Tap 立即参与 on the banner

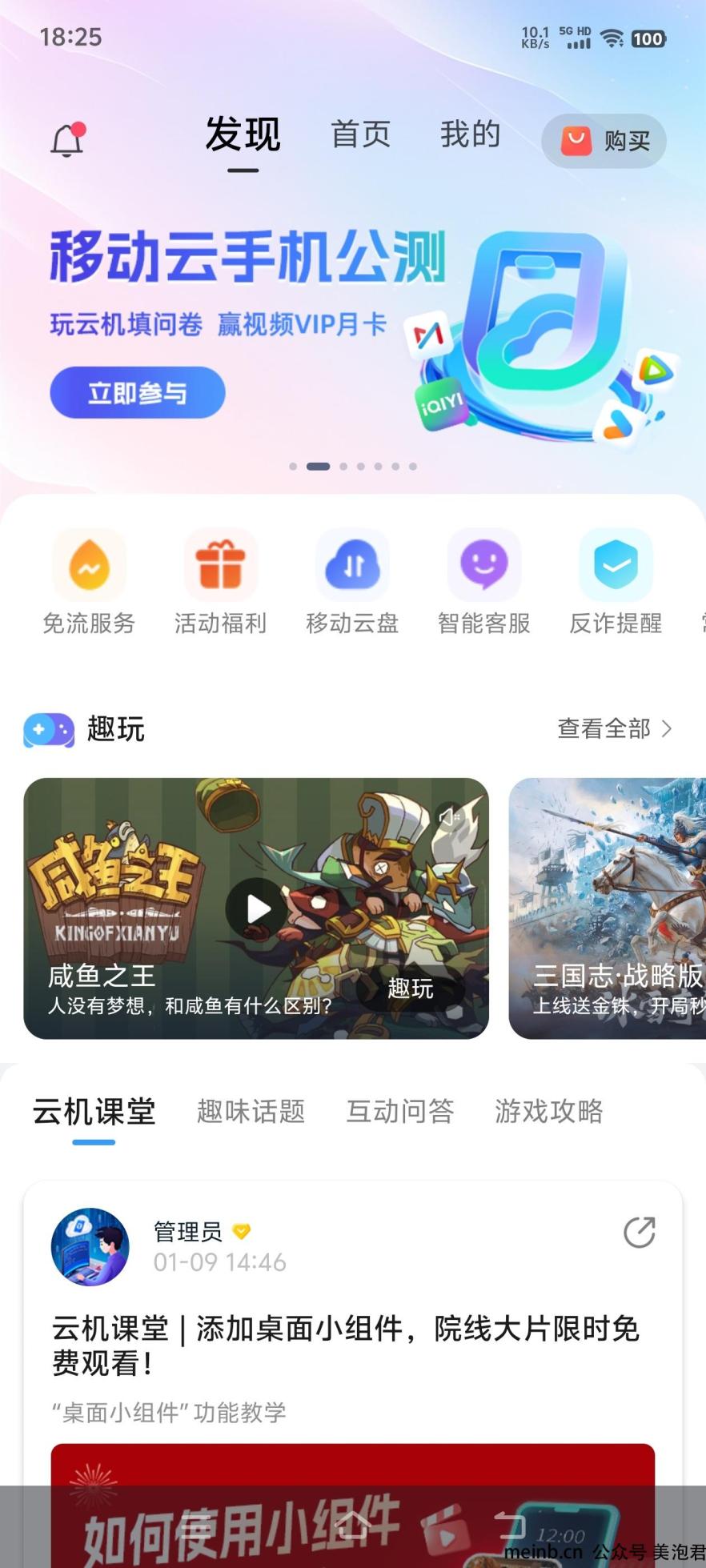tap(138, 393)
